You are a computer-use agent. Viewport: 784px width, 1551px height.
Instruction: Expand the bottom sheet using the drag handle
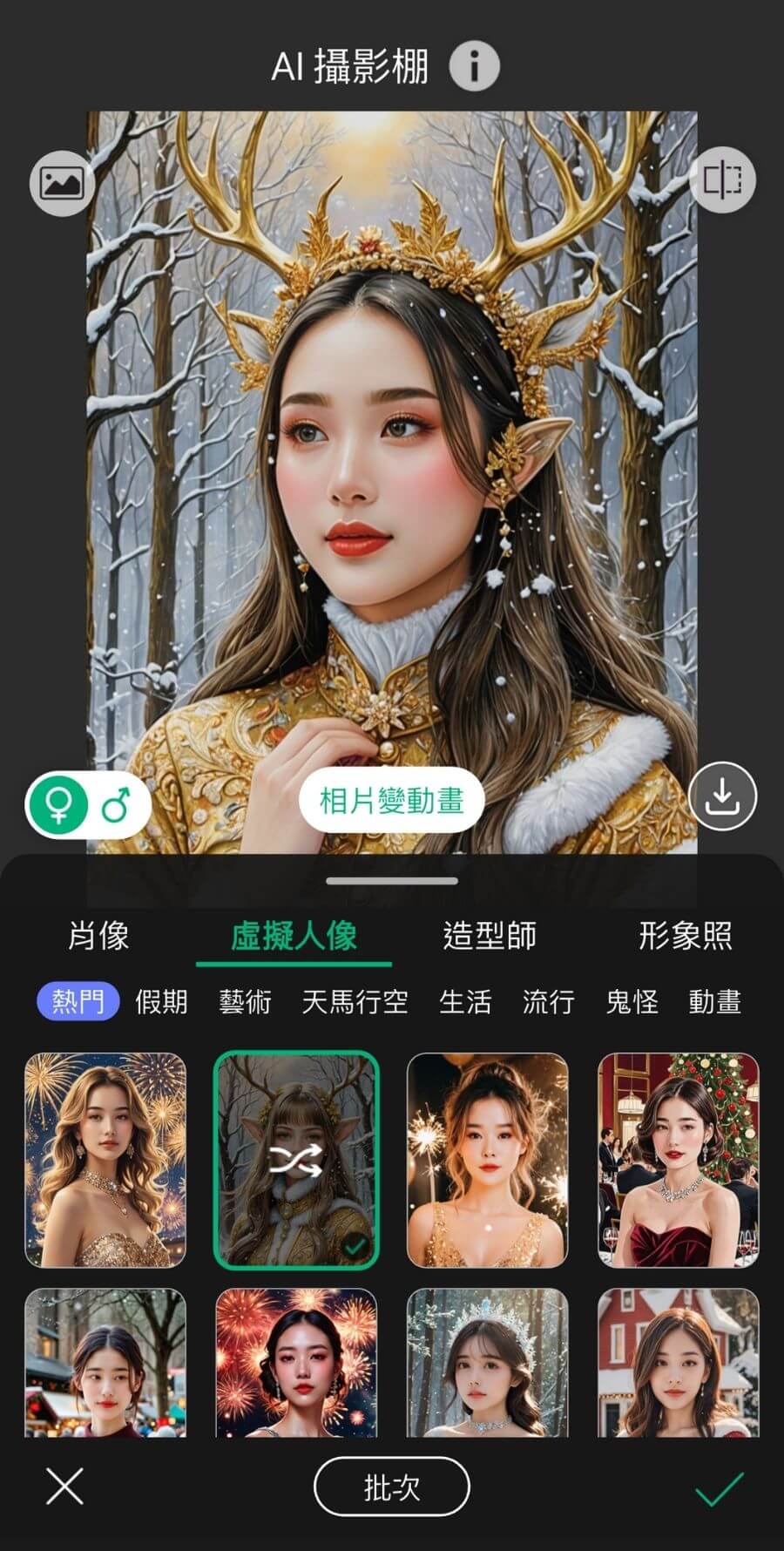(391, 882)
